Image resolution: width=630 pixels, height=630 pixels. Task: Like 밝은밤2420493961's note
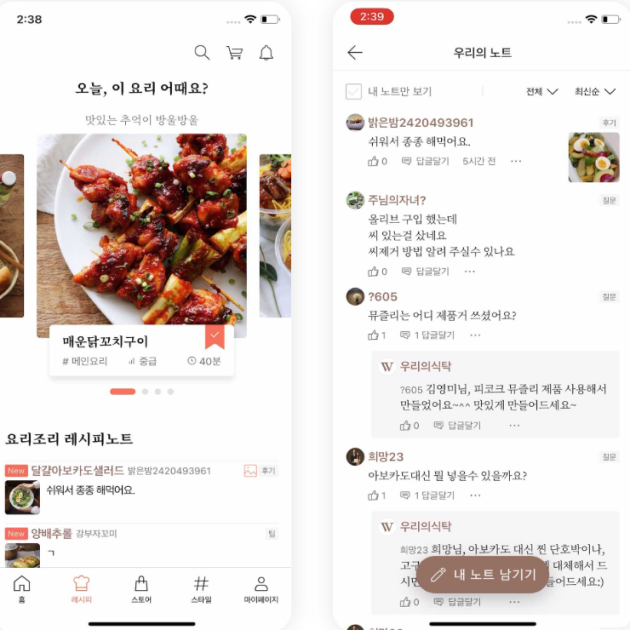[377, 161]
